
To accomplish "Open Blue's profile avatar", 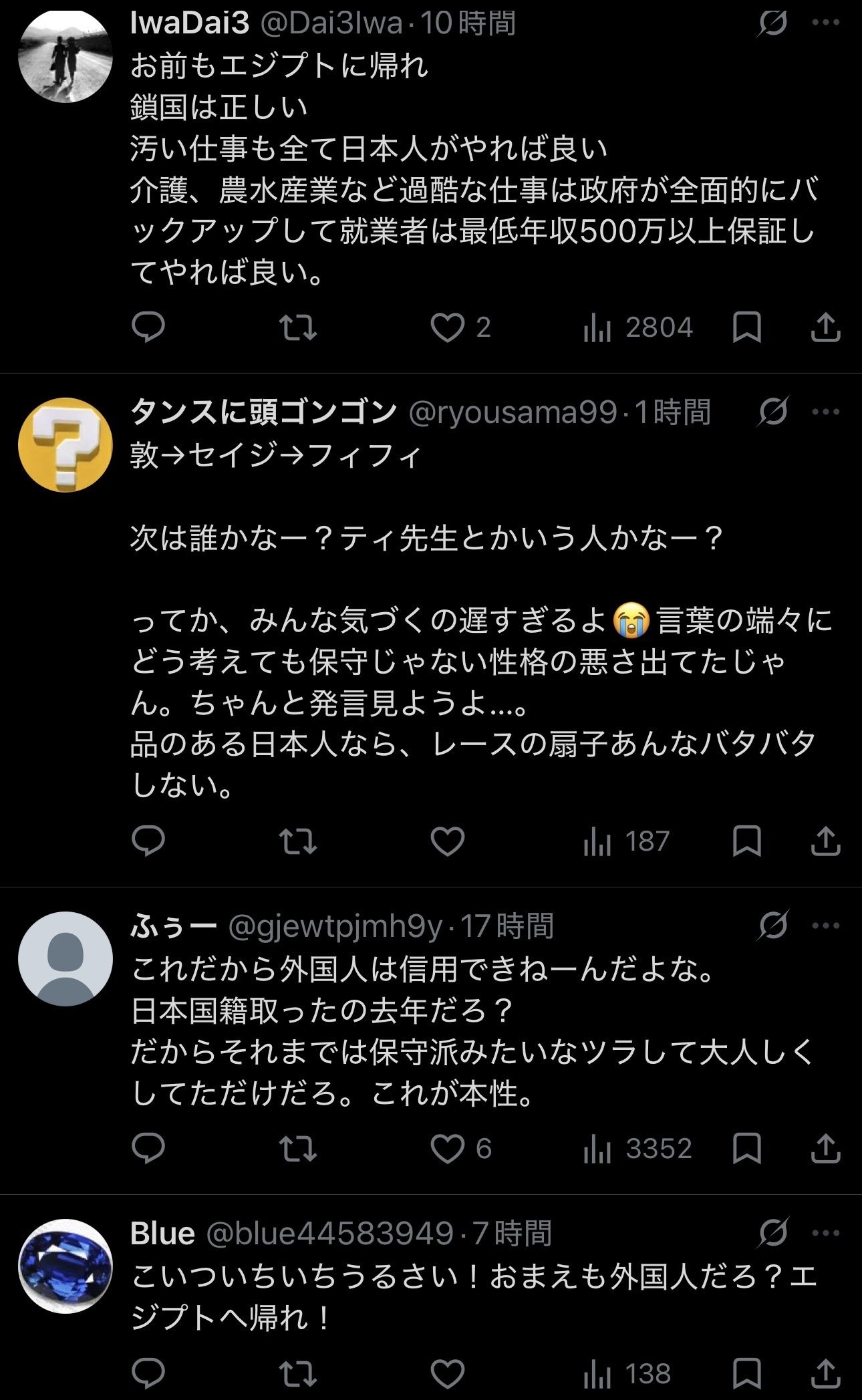I will click(65, 1266).
